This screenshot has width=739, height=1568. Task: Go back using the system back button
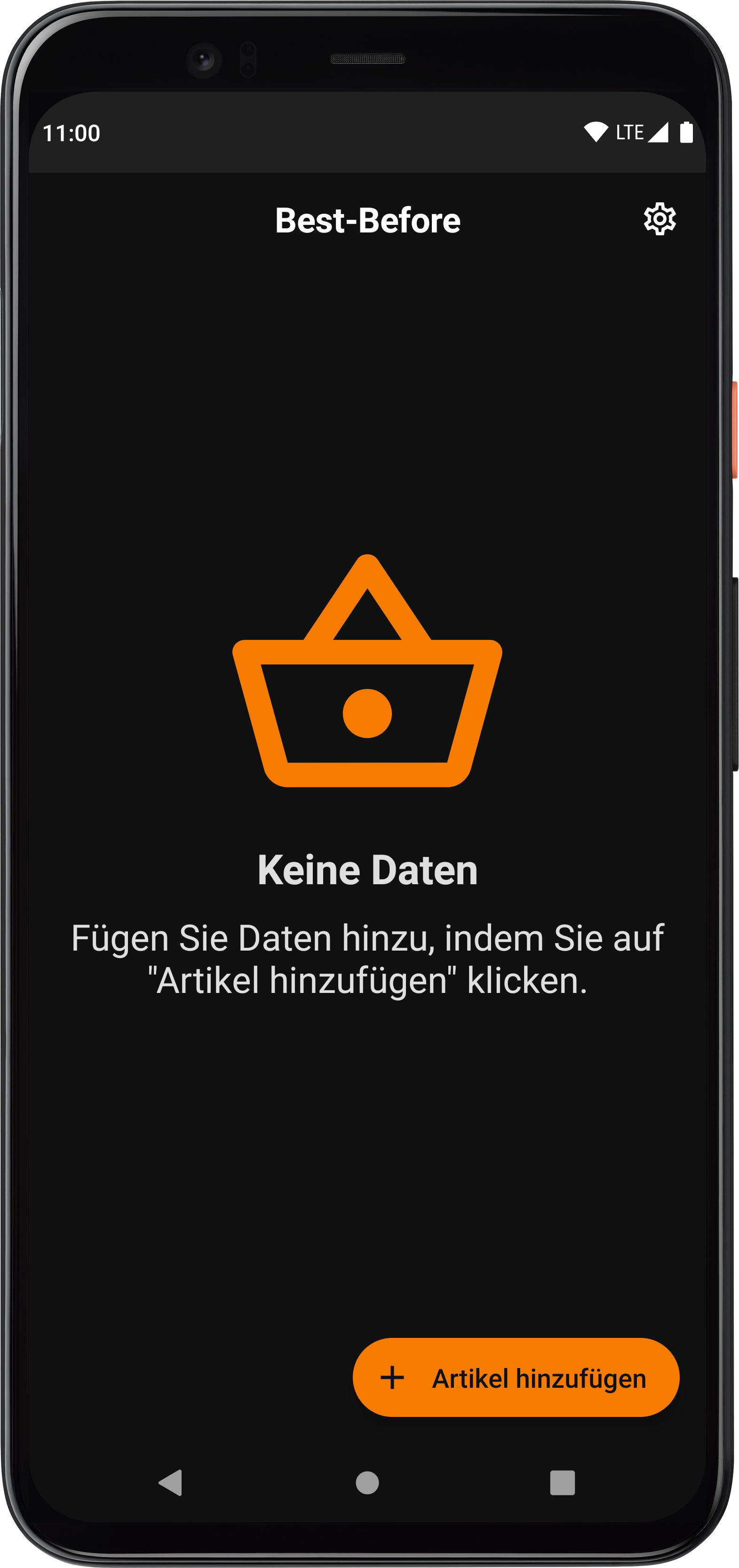pos(170,1483)
